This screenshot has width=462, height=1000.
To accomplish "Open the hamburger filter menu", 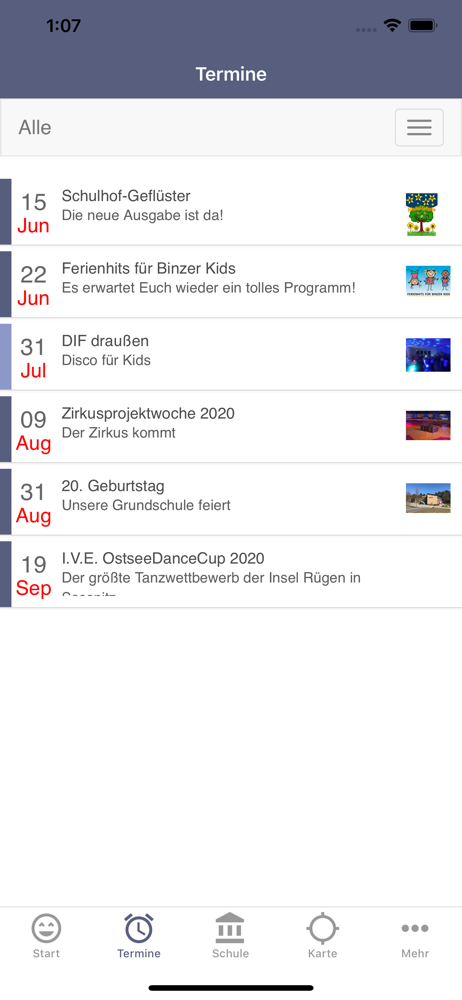I will coord(419,128).
